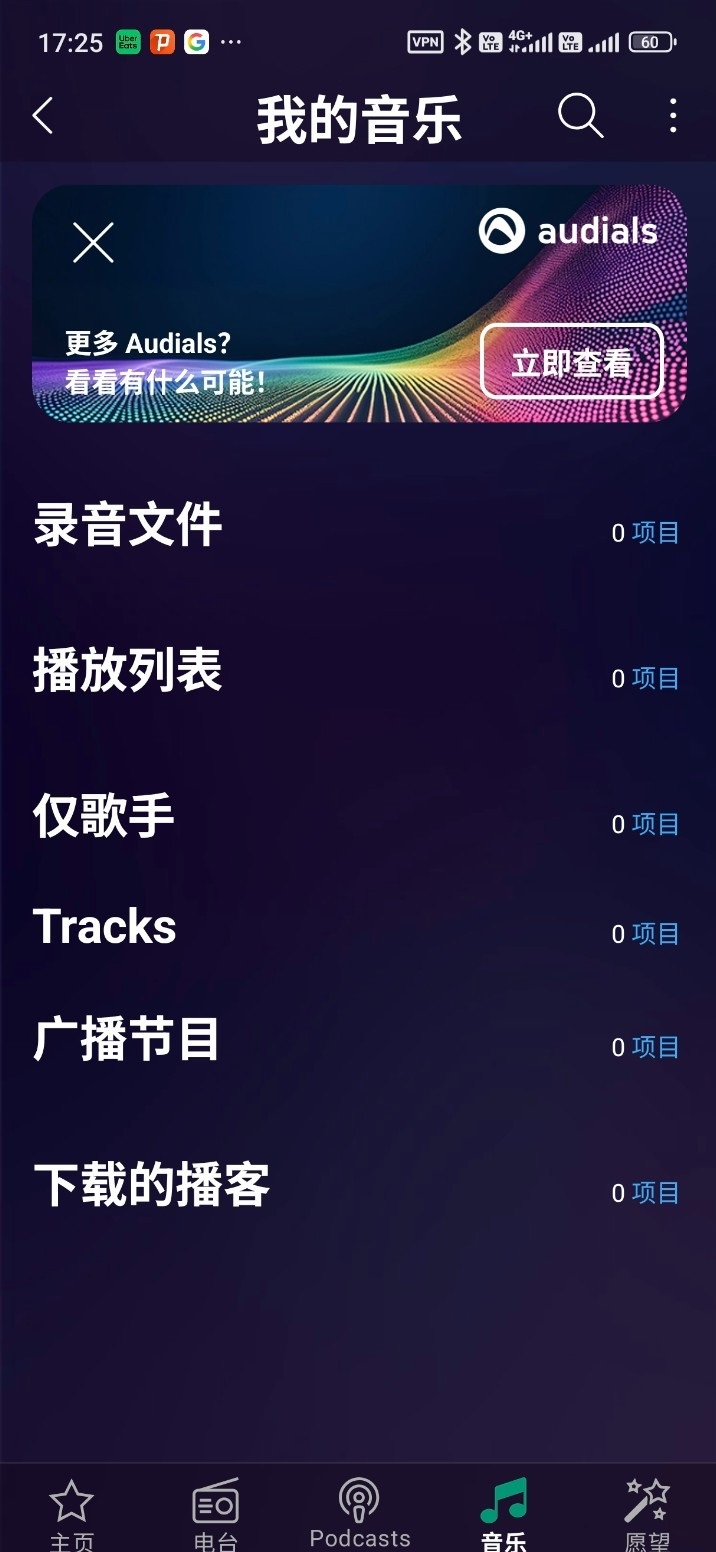
Task: Open the search icon
Action: pos(580,117)
